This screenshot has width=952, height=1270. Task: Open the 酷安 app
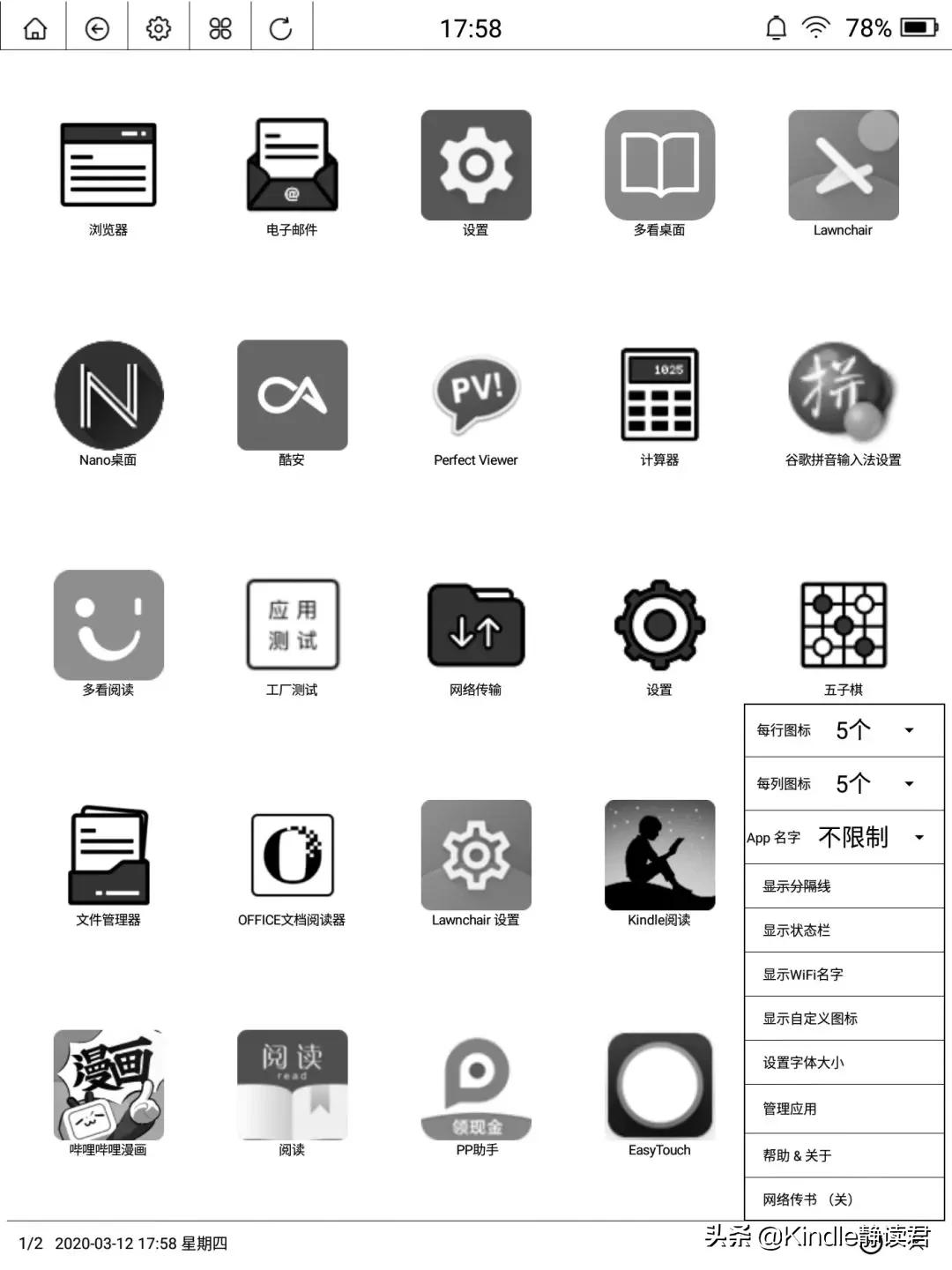(292, 395)
